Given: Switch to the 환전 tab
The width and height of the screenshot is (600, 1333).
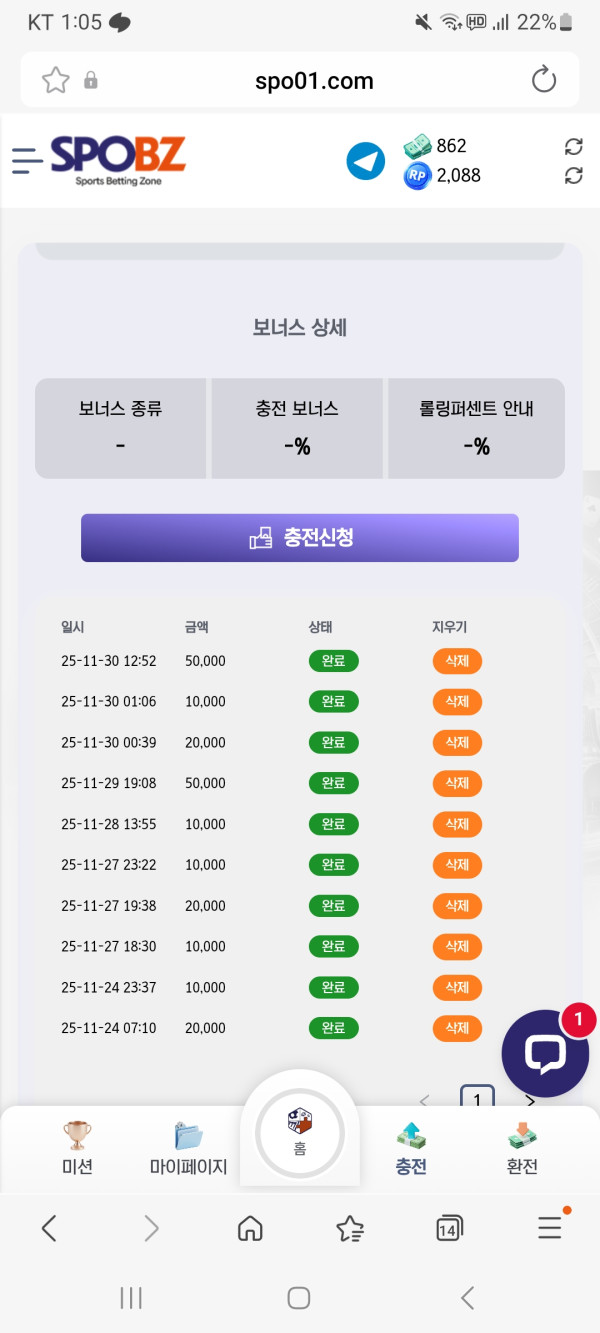Looking at the screenshot, I should [x=522, y=1148].
